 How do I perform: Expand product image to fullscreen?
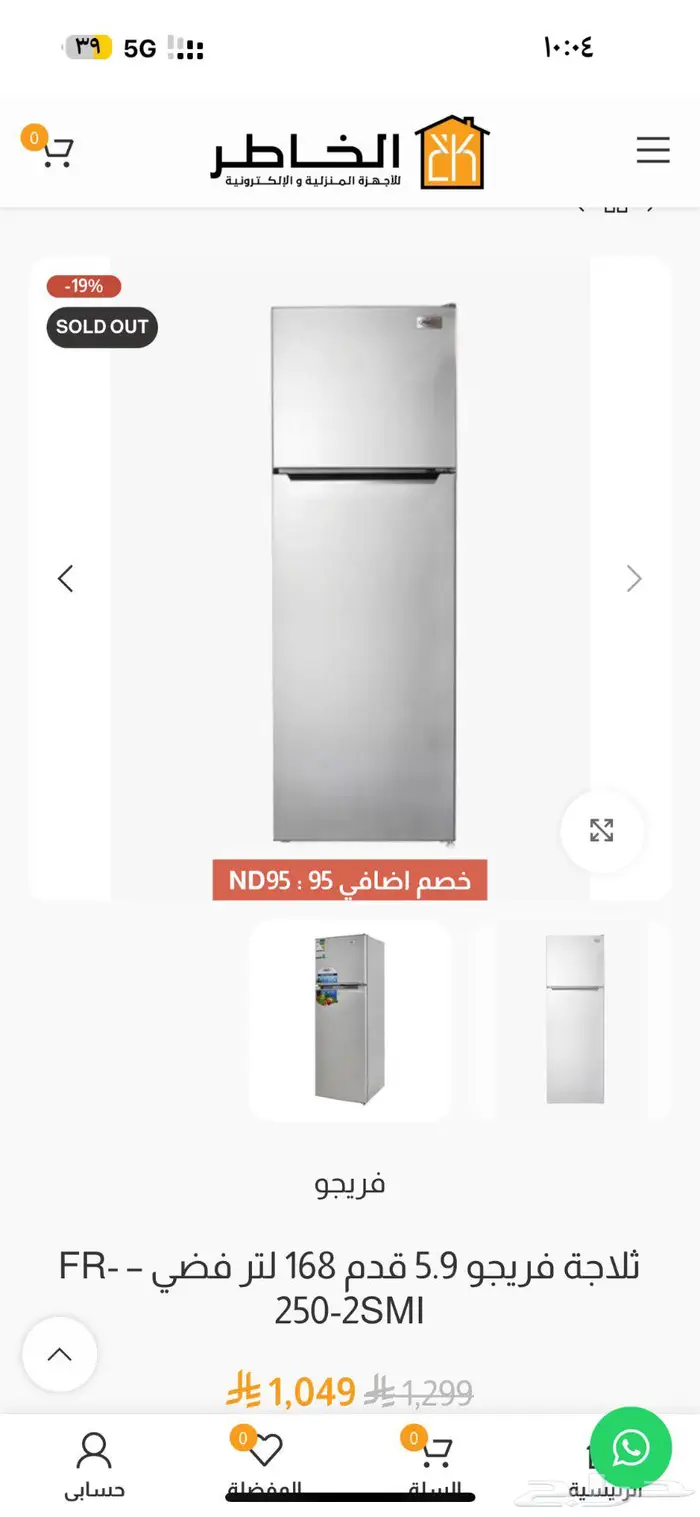click(601, 830)
